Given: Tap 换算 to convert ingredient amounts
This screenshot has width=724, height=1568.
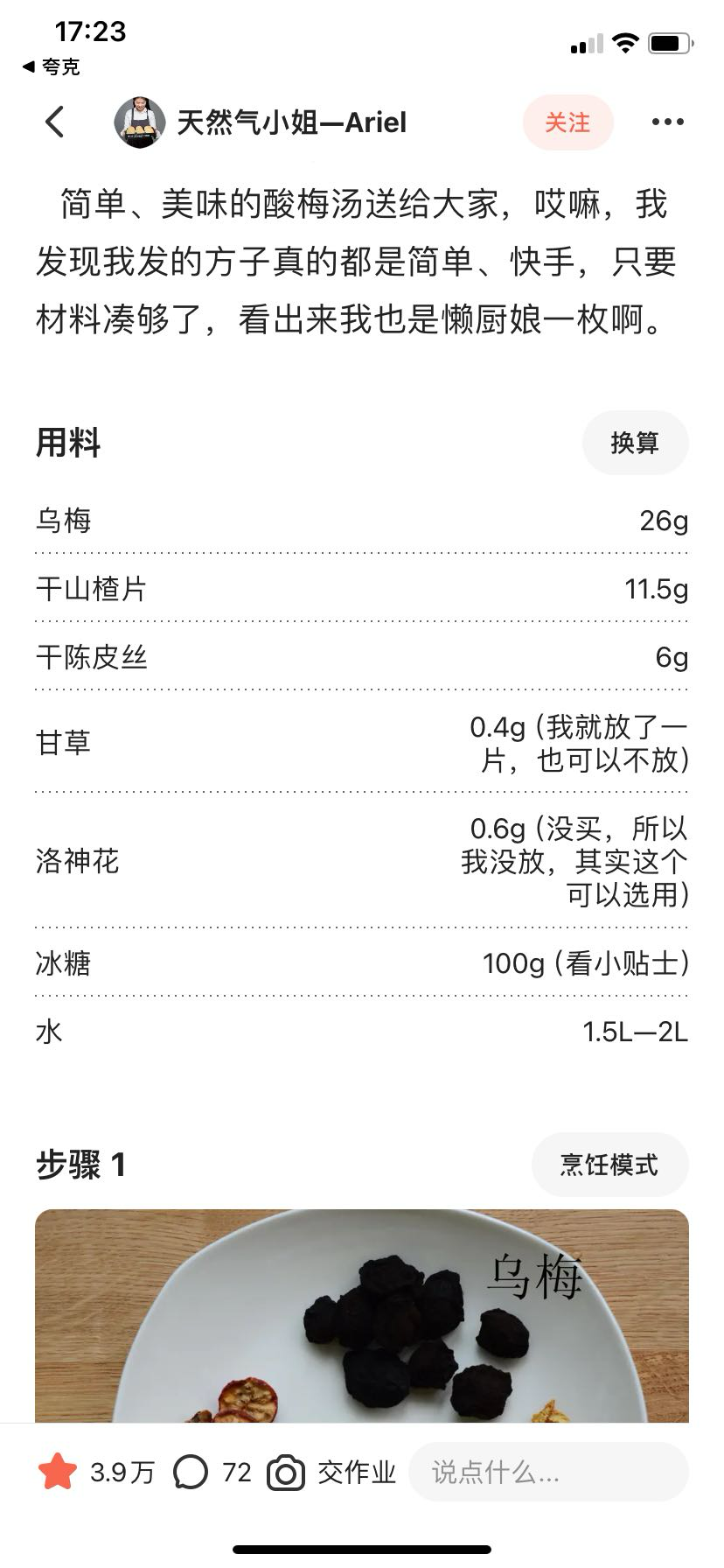Looking at the screenshot, I should click(x=635, y=443).
